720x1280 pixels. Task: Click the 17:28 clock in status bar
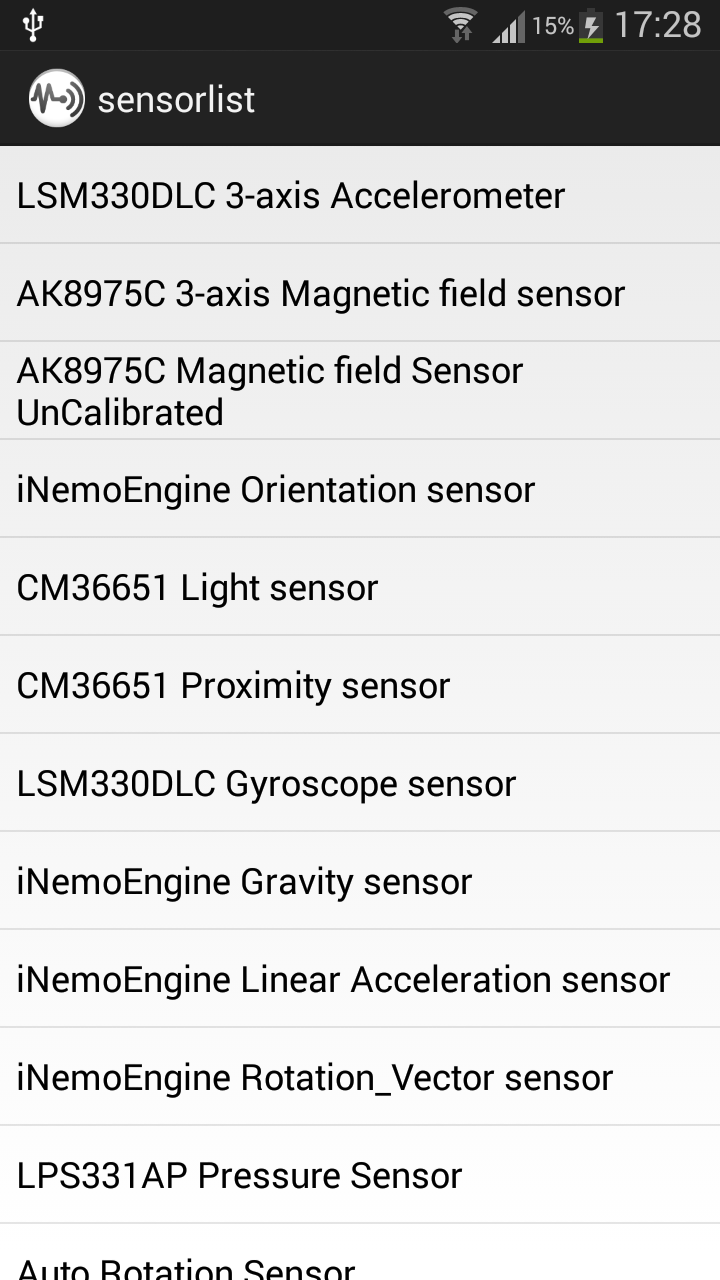(x=661, y=24)
